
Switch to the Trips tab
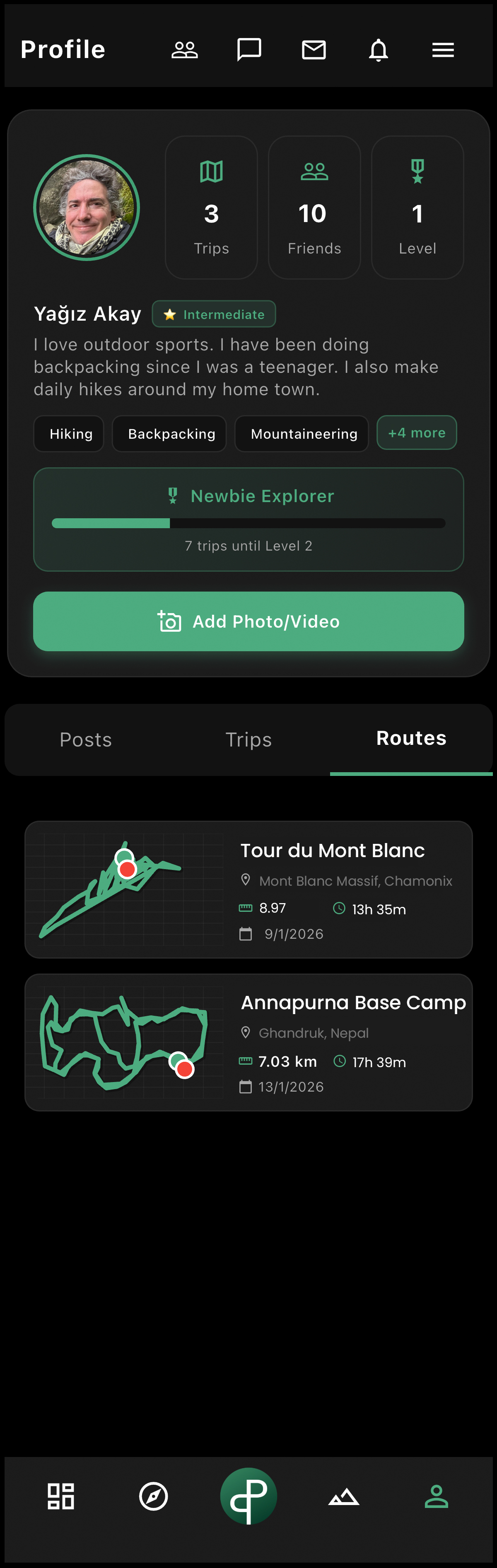click(x=248, y=739)
